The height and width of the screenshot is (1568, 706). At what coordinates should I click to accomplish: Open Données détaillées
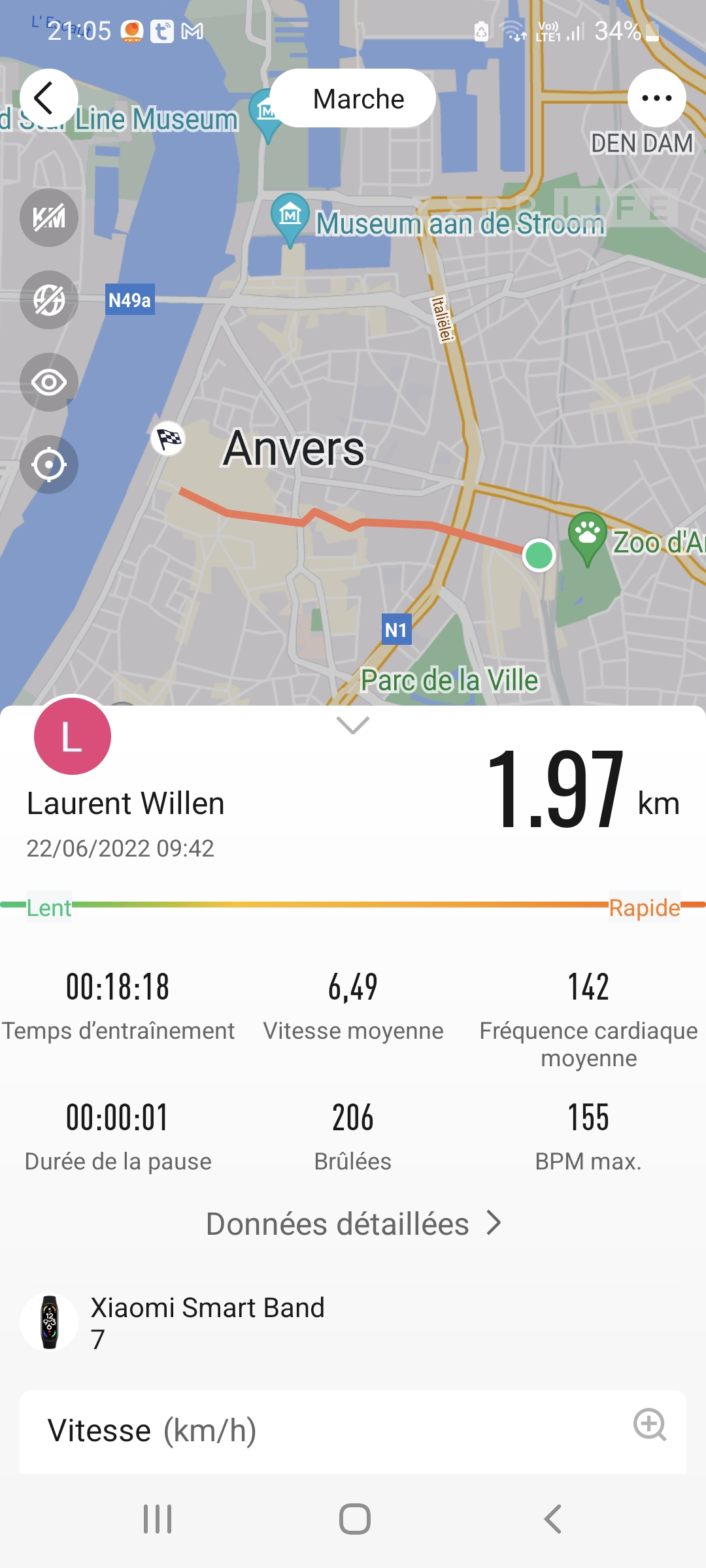[x=353, y=1224]
